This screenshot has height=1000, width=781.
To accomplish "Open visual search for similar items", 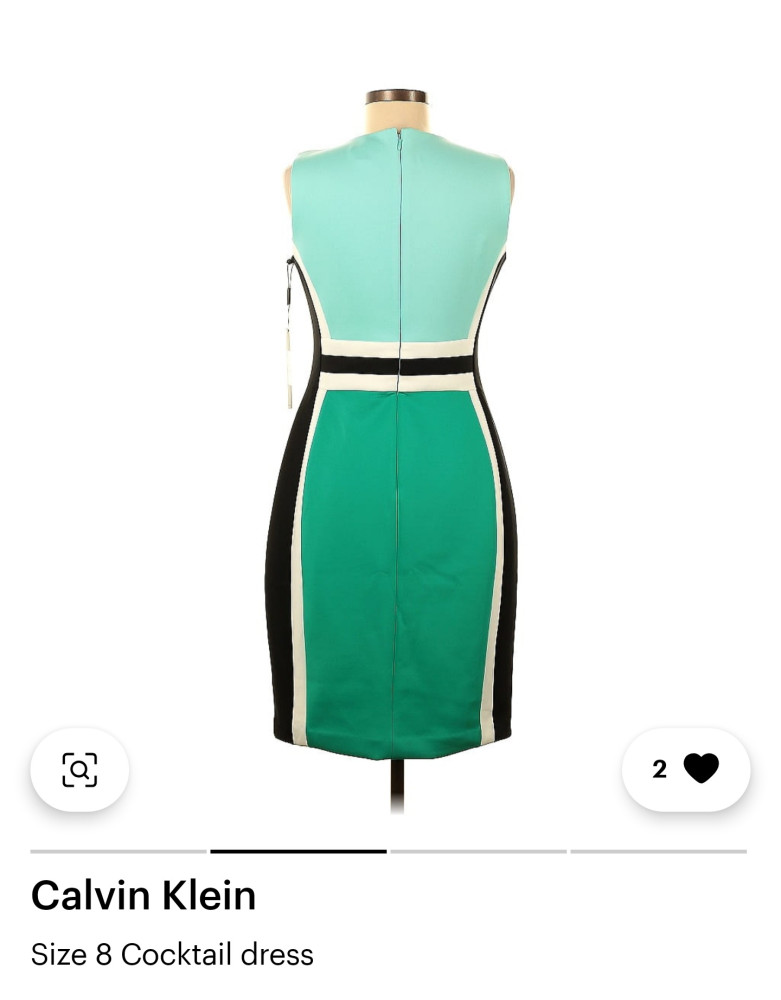I will click(x=79, y=769).
